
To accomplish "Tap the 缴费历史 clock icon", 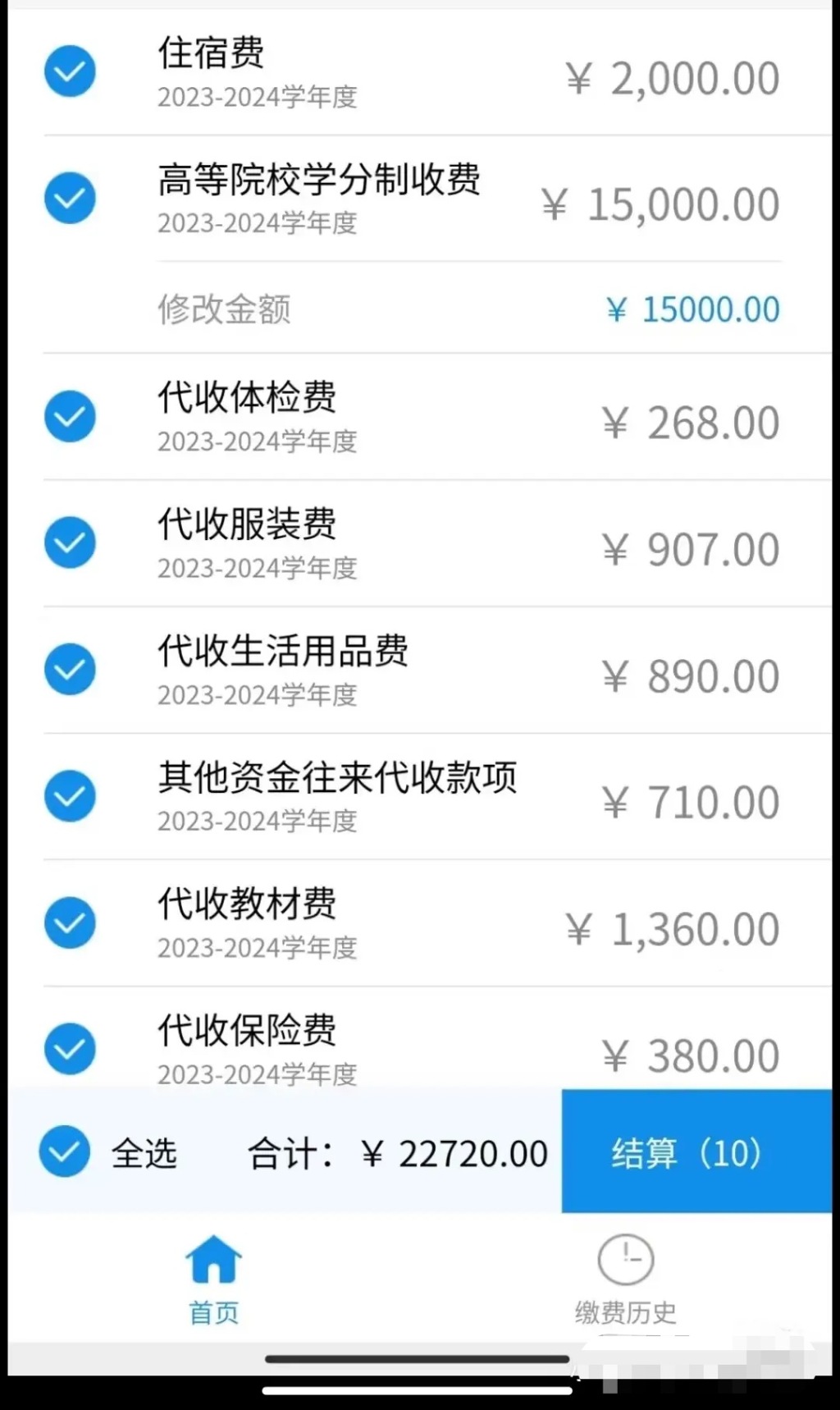I will (x=626, y=1258).
